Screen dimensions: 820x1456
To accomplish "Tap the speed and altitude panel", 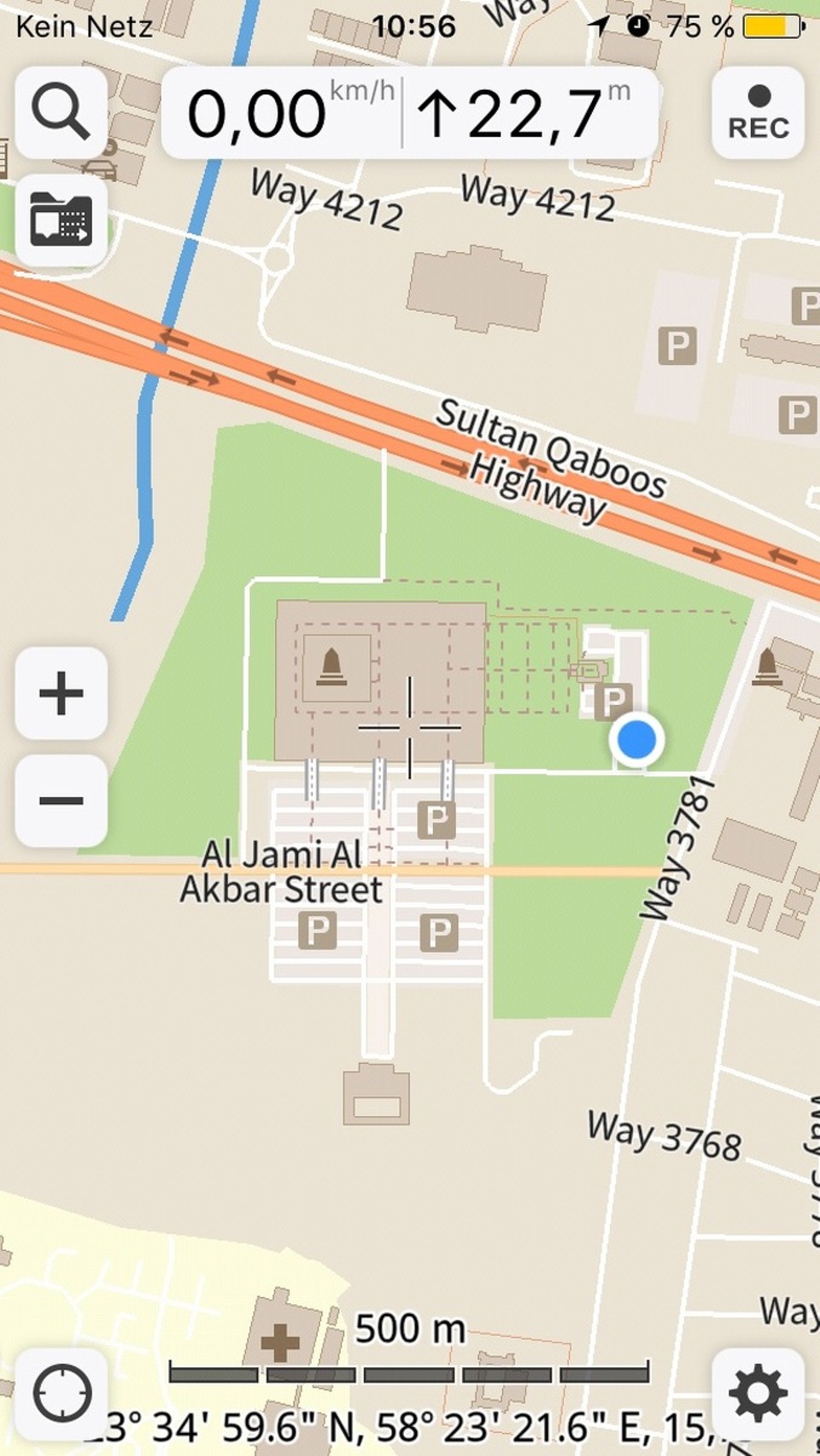I will pos(410,114).
